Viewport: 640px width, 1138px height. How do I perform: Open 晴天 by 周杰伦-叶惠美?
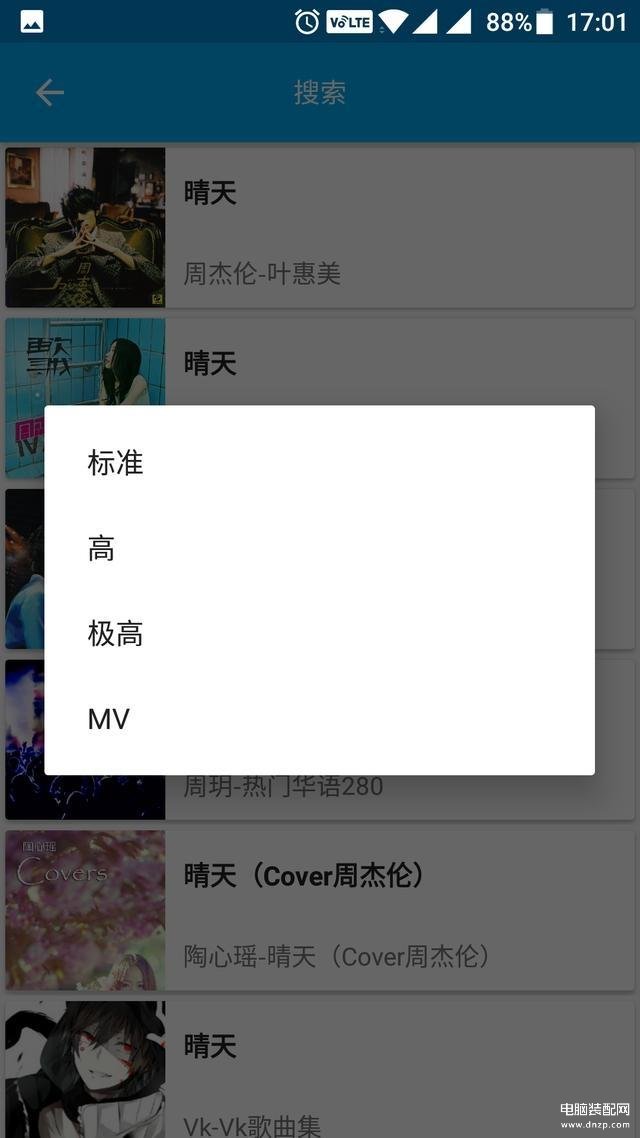click(320, 228)
